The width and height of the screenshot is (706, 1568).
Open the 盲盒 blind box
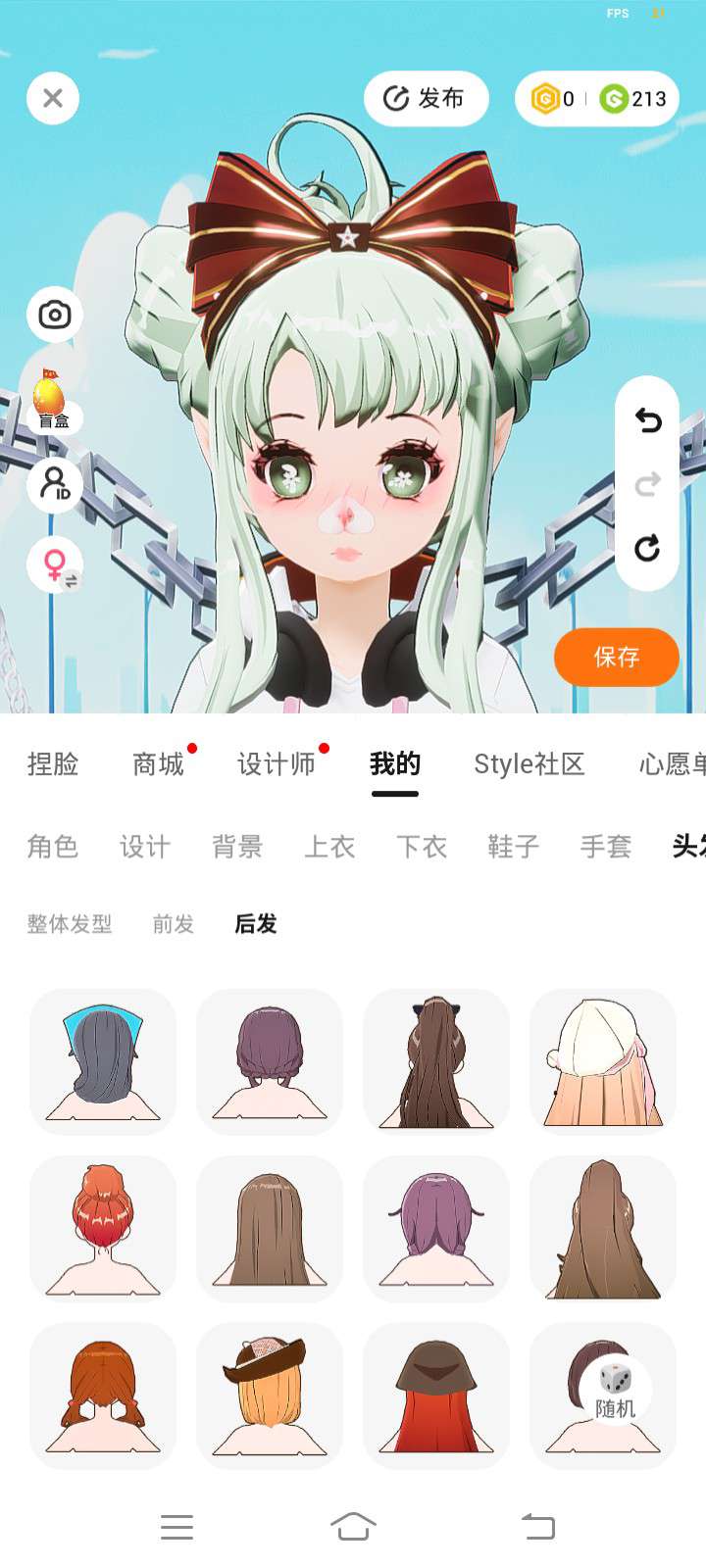53,402
